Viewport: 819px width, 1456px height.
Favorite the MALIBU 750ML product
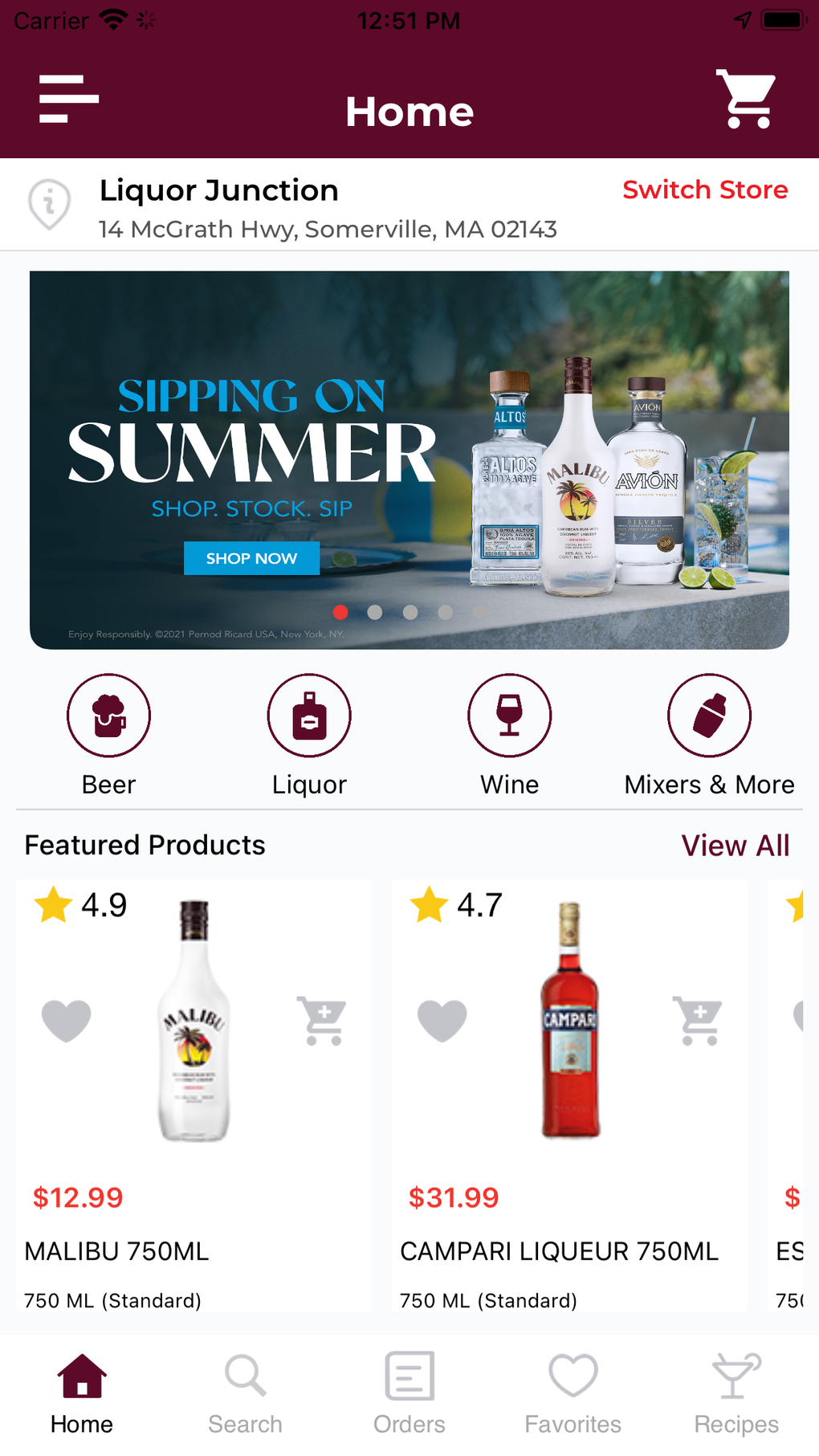67,1021
